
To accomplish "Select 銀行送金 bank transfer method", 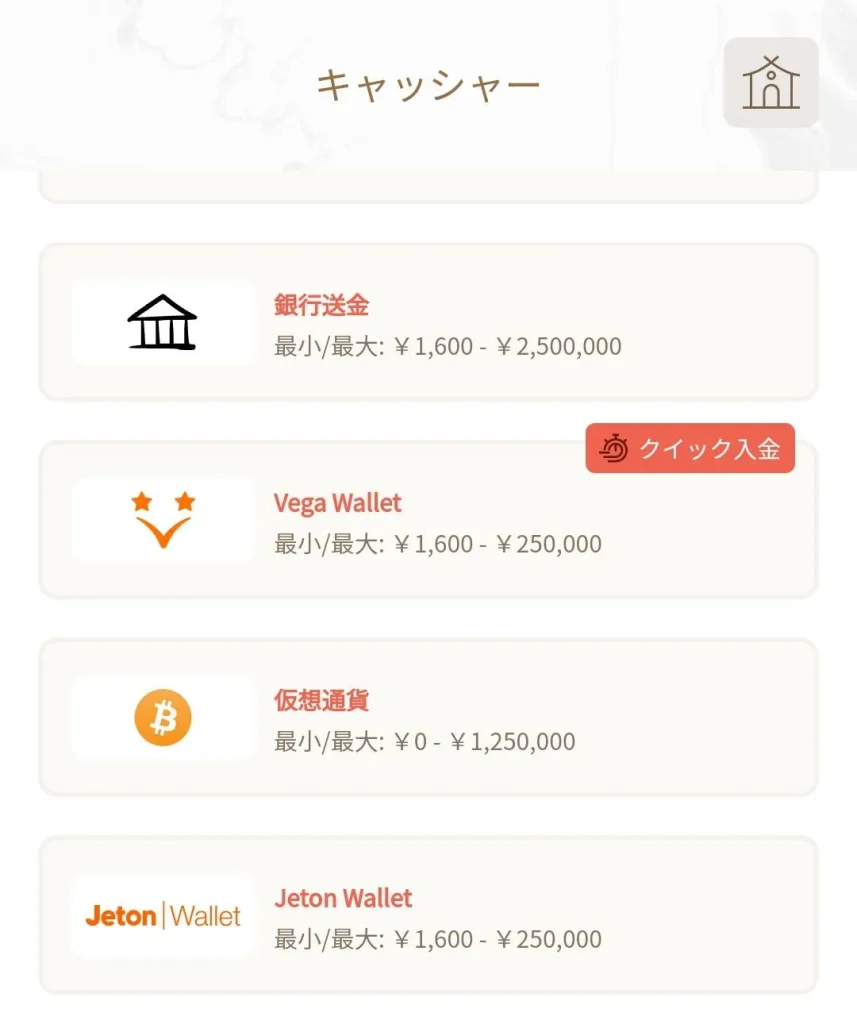I will [x=428, y=322].
